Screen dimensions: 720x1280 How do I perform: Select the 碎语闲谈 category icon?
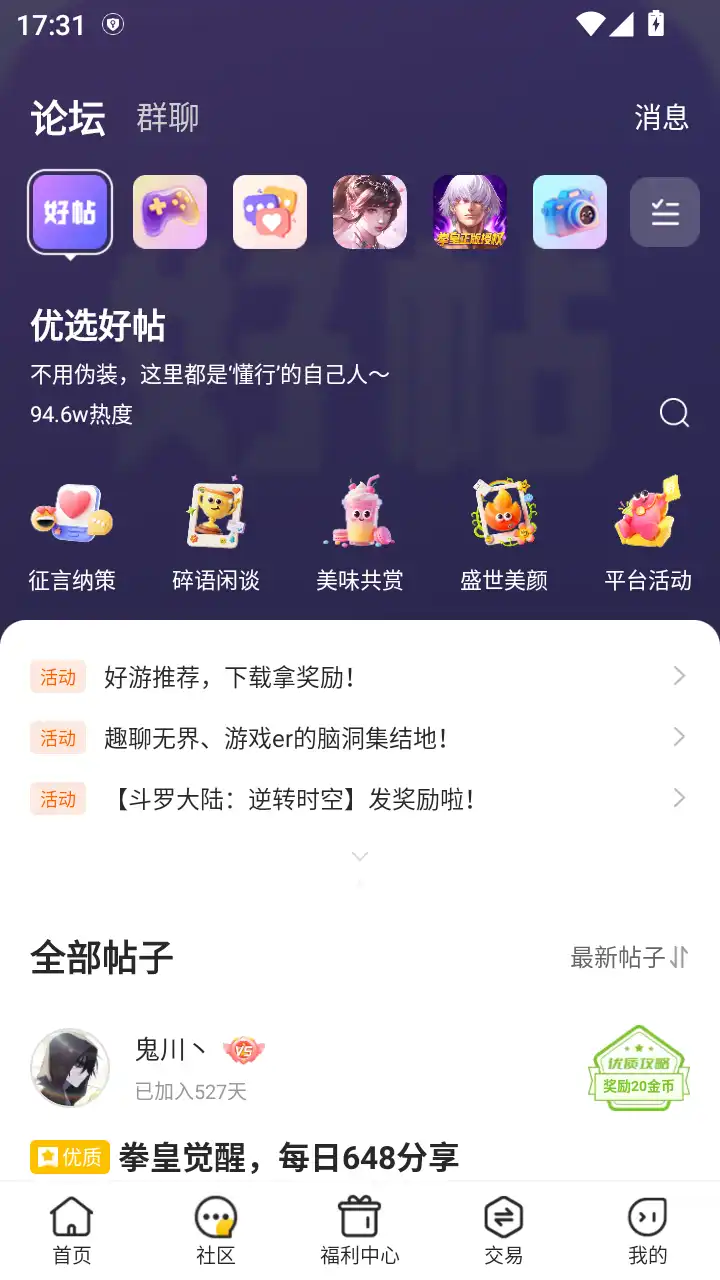[x=216, y=515]
